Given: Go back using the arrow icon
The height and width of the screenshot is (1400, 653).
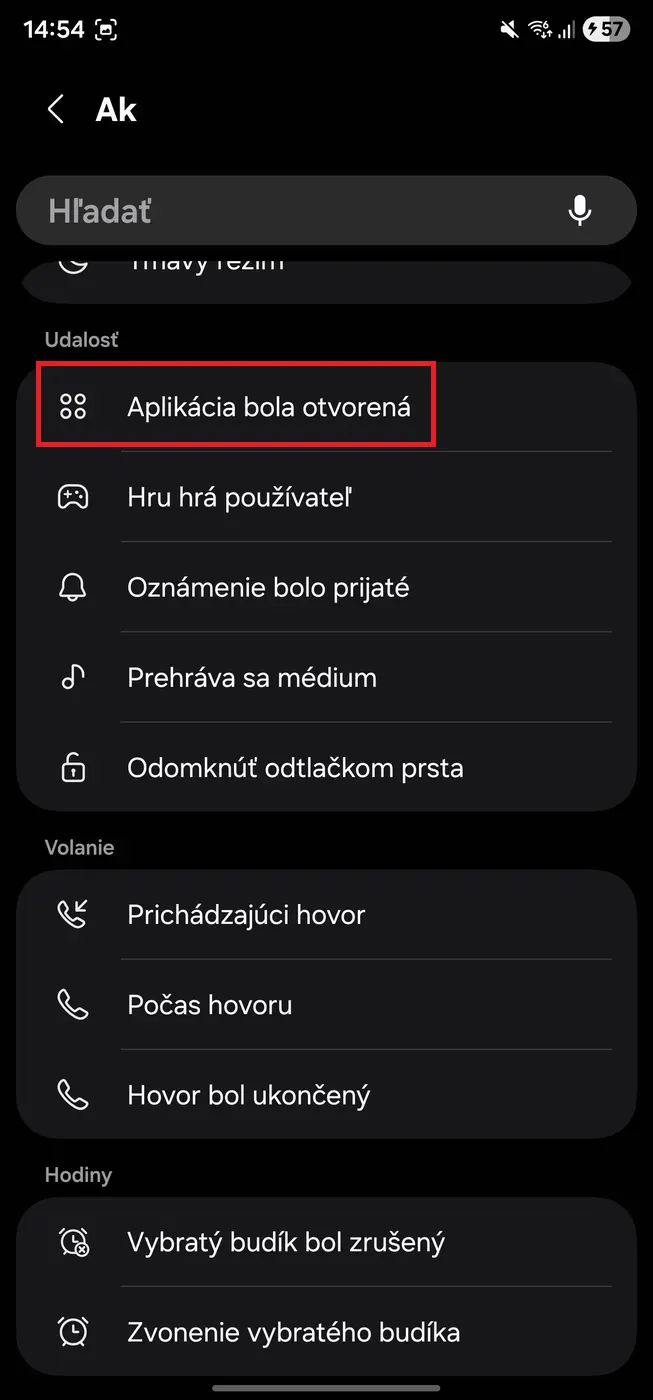Looking at the screenshot, I should [x=56, y=110].
